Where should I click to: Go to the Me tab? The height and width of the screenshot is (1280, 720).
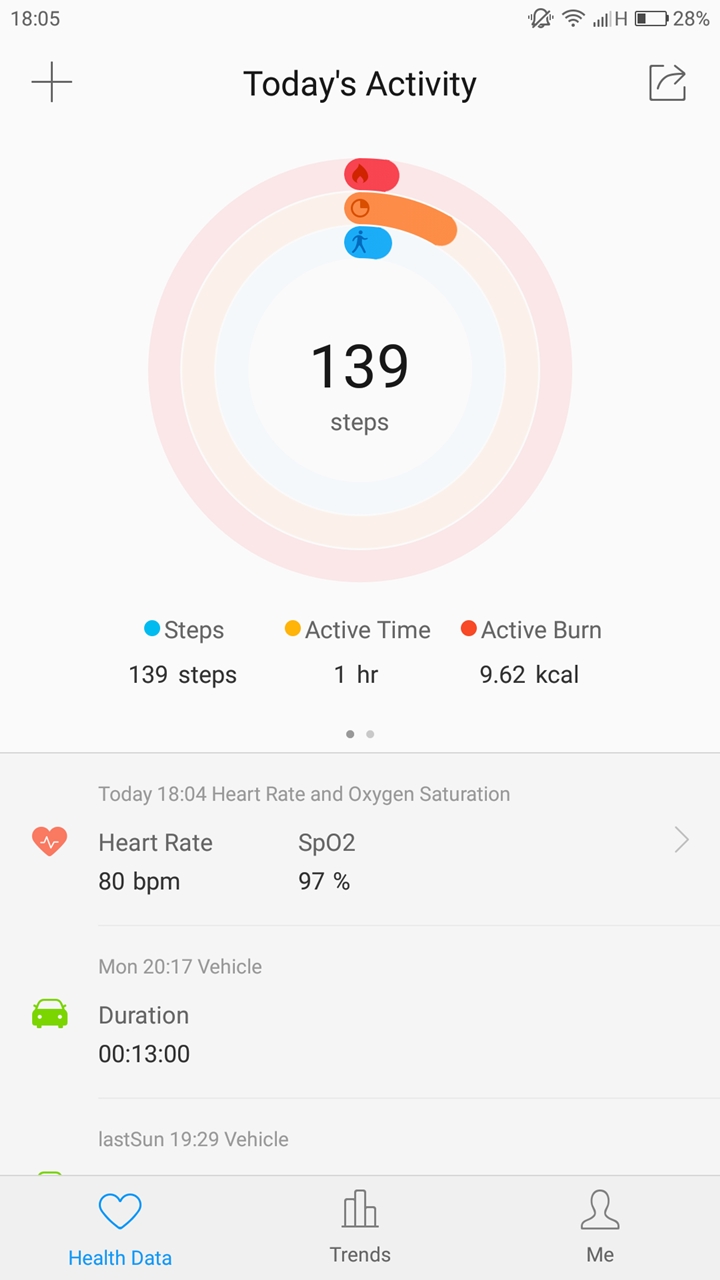(600, 1227)
